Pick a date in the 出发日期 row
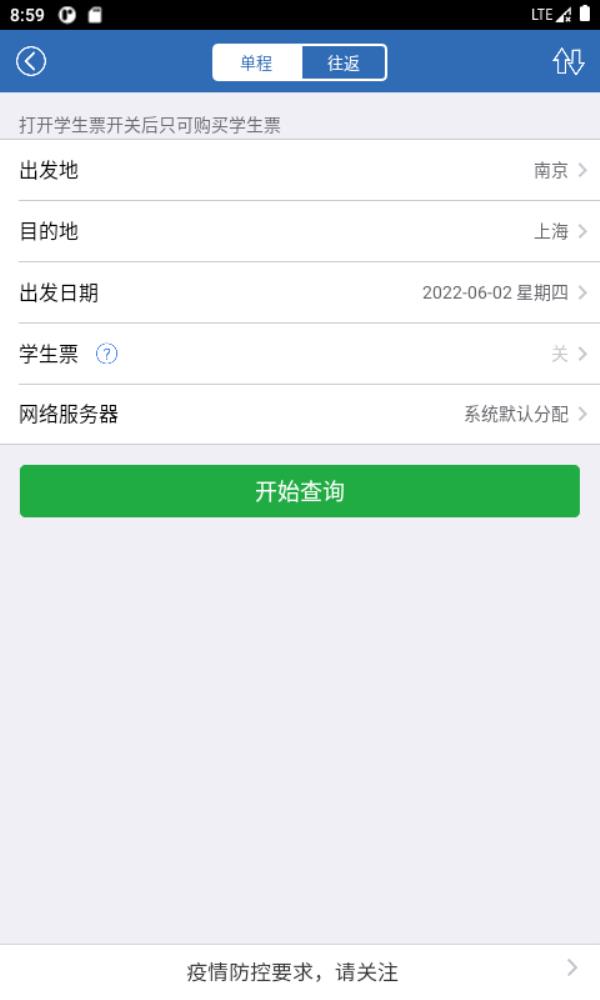The image size is (600, 1000). coord(300,293)
